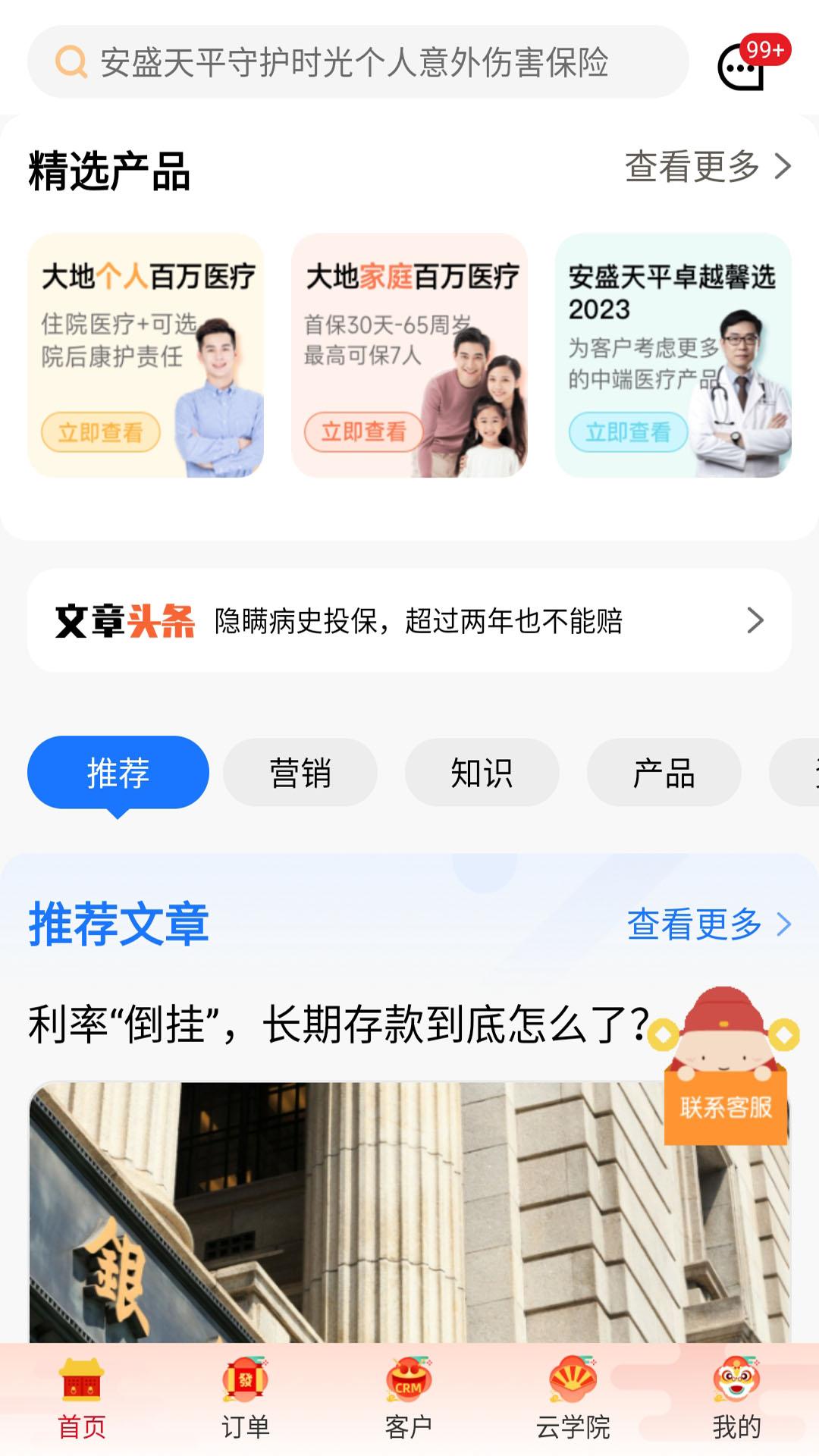
Task: Open the search box for insurance products
Action: click(356, 62)
